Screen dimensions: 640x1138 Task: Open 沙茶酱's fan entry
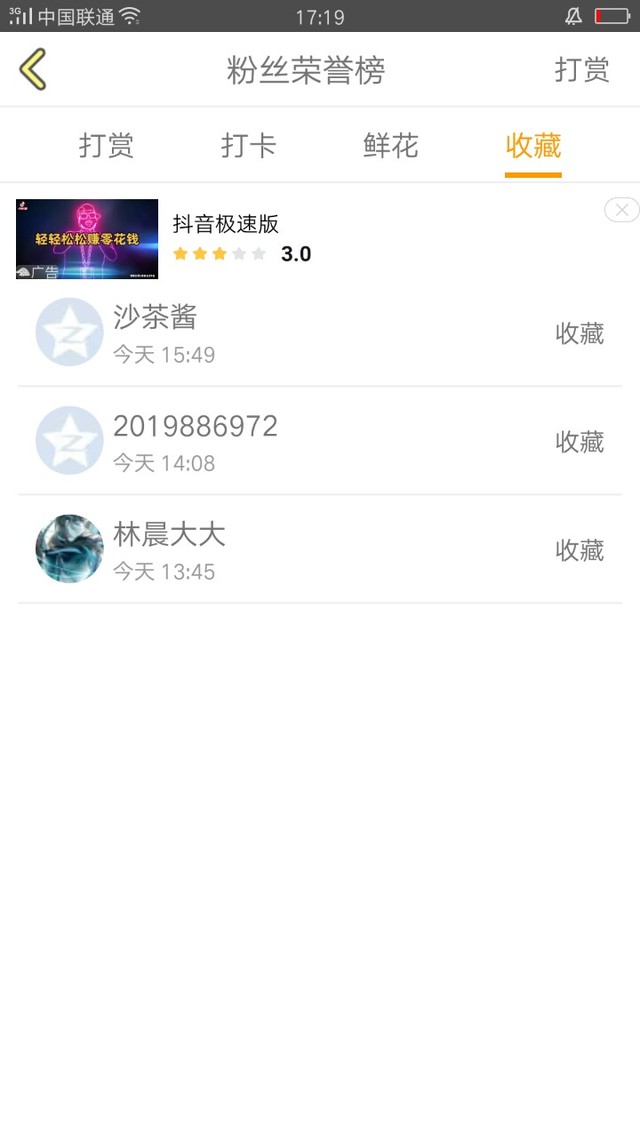(x=320, y=333)
